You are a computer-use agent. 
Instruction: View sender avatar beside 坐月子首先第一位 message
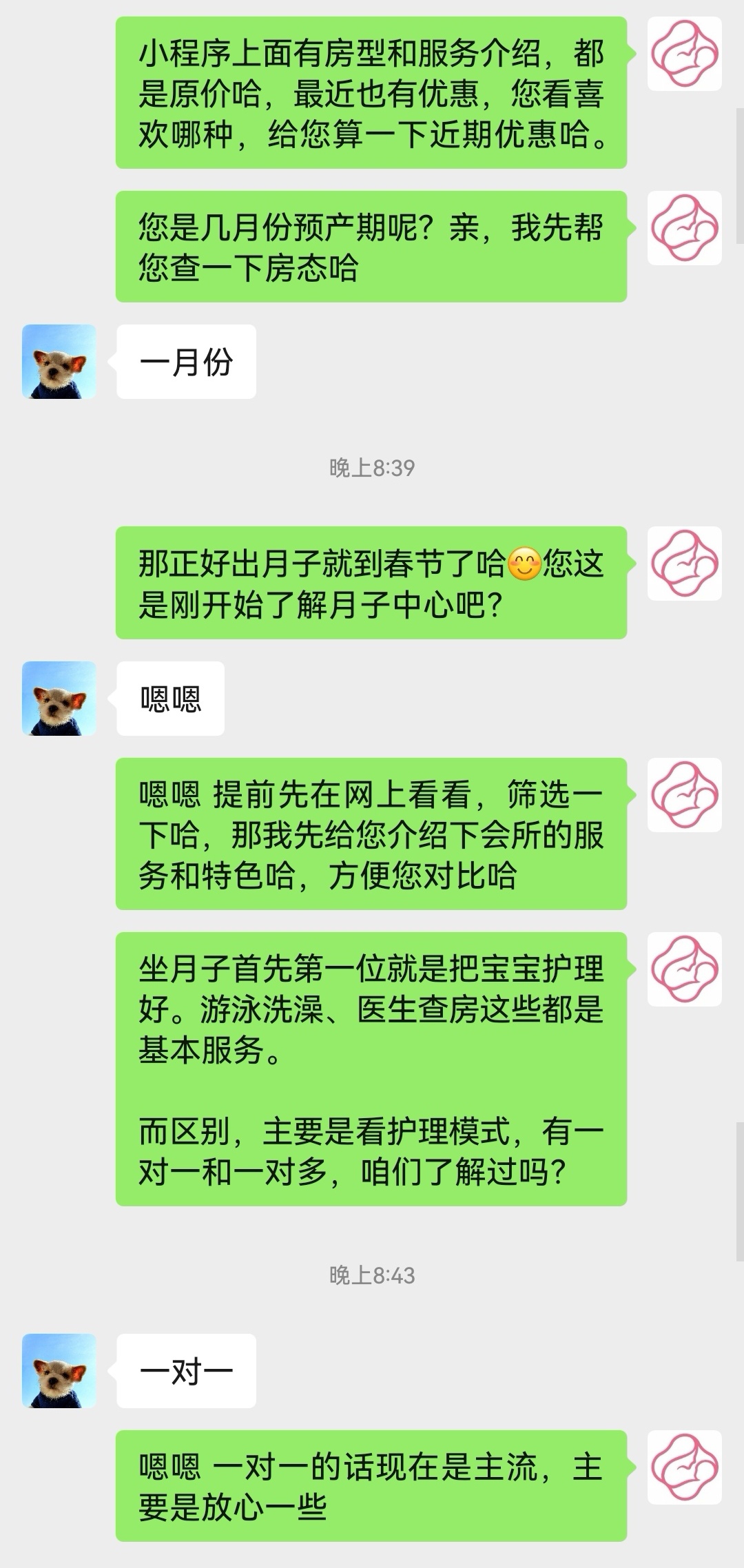pyautogui.click(x=684, y=969)
